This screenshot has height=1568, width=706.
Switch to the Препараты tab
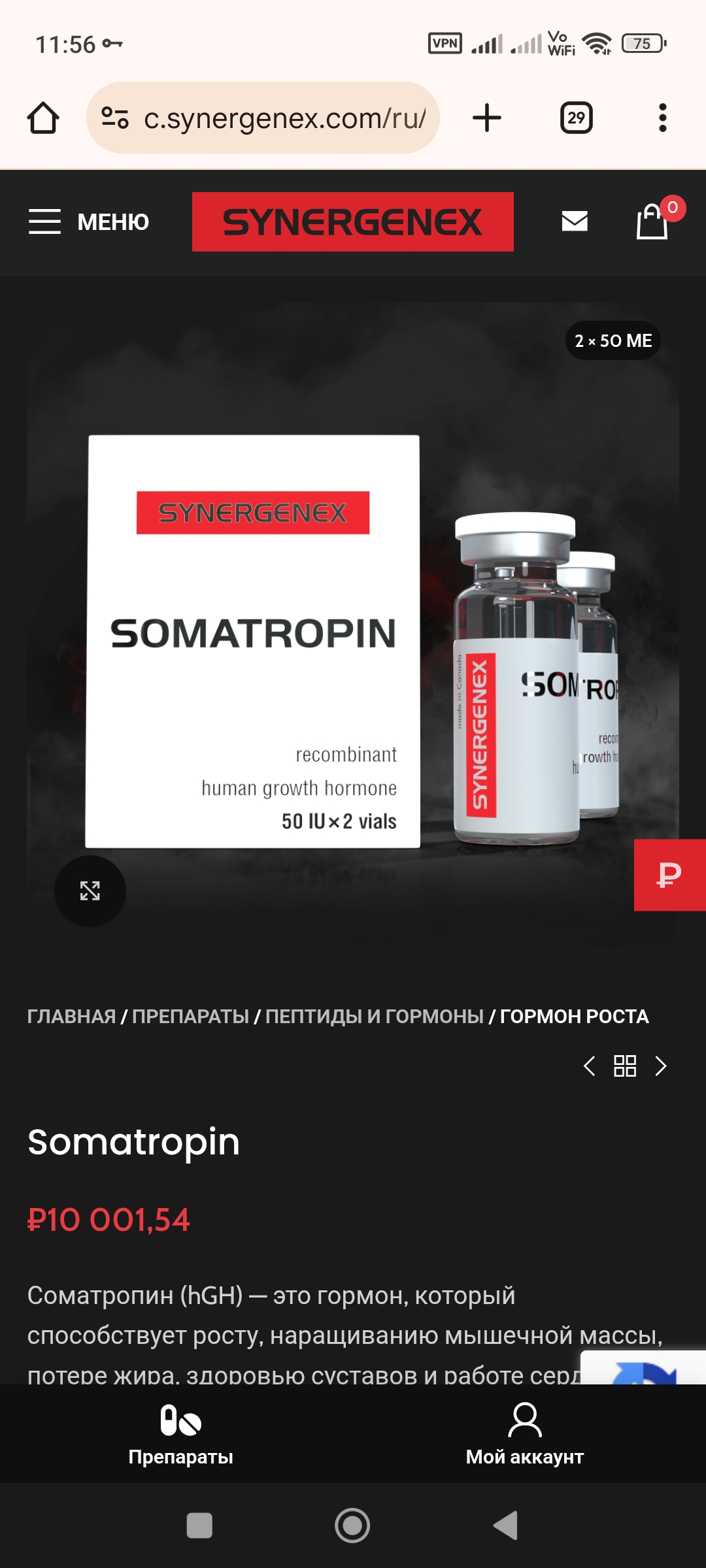tap(180, 1434)
